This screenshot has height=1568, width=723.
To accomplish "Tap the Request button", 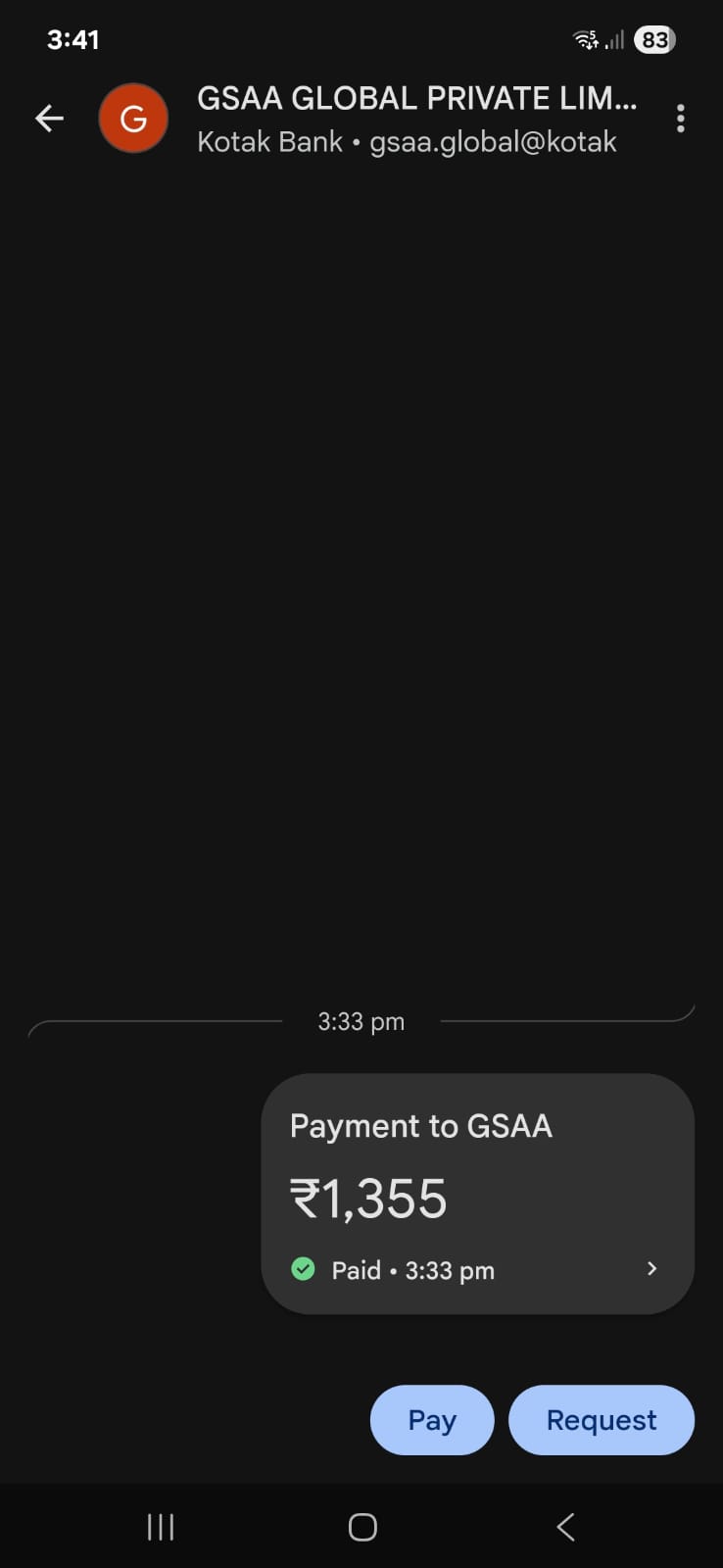I will [x=601, y=1420].
